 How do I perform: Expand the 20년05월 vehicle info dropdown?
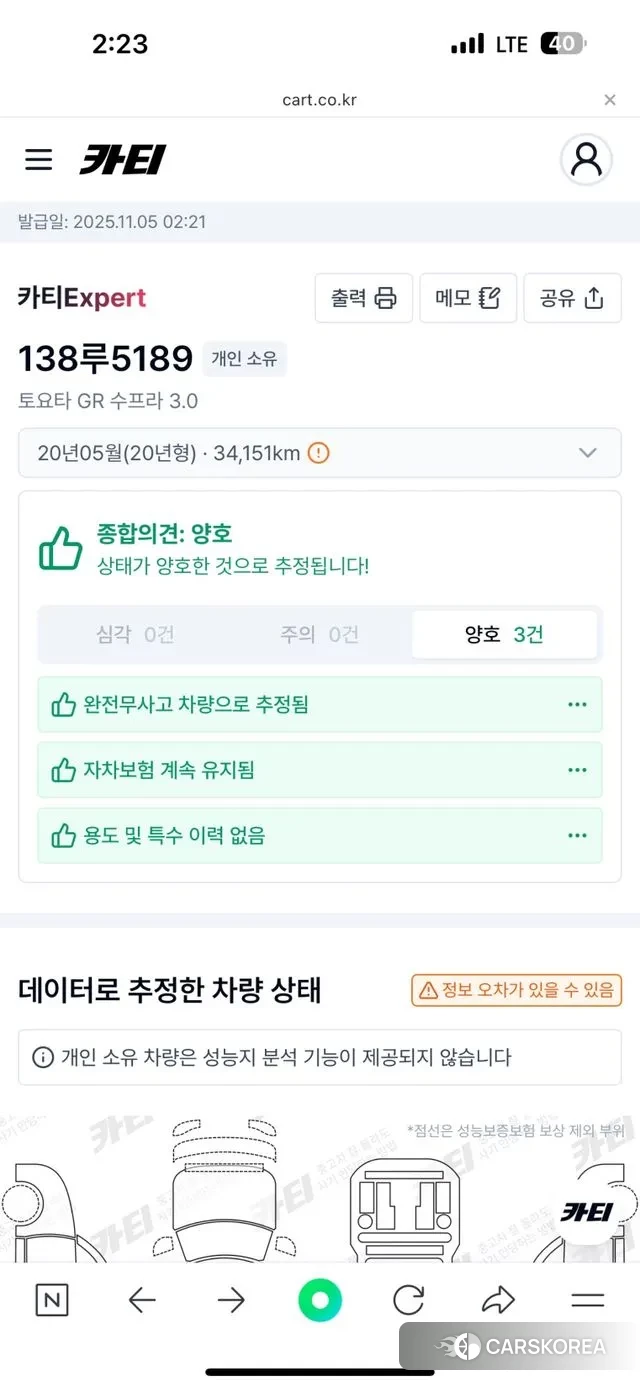pos(588,453)
